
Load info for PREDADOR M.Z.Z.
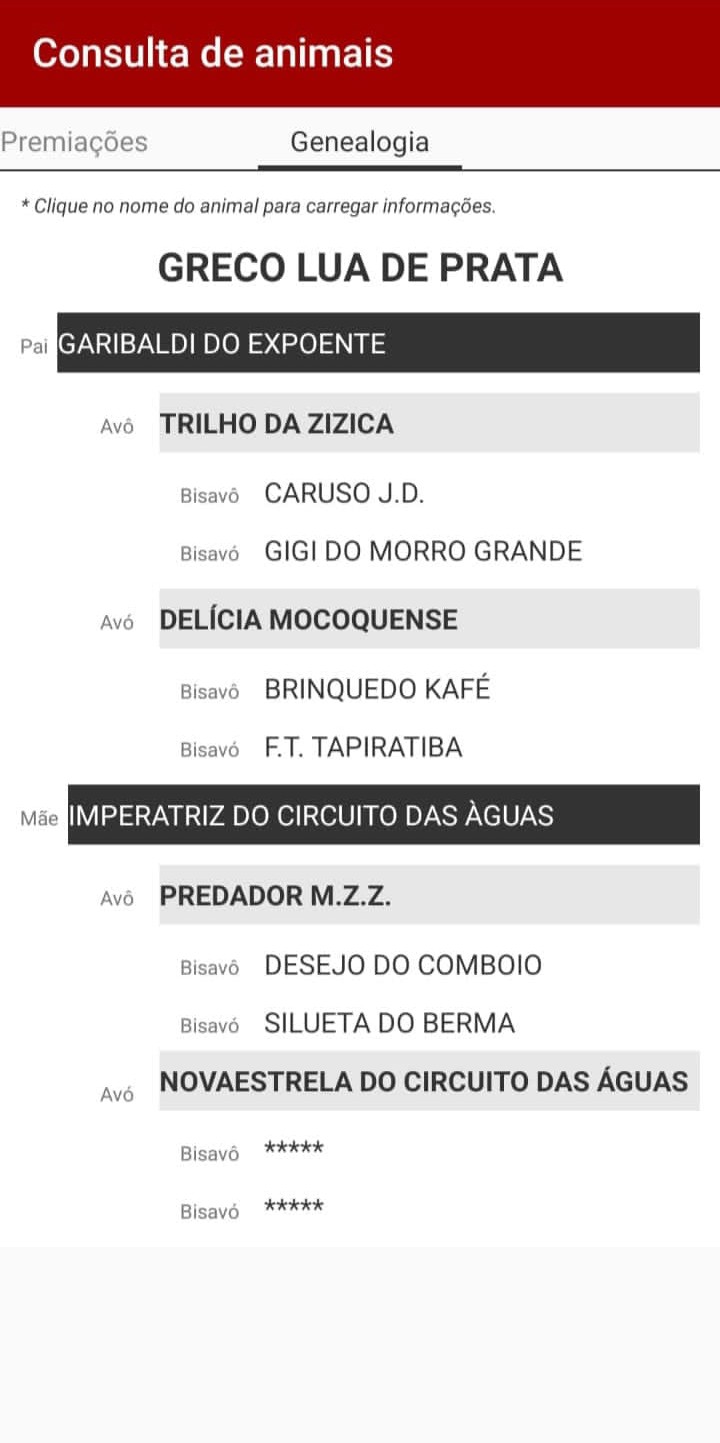tap(429, 895)
